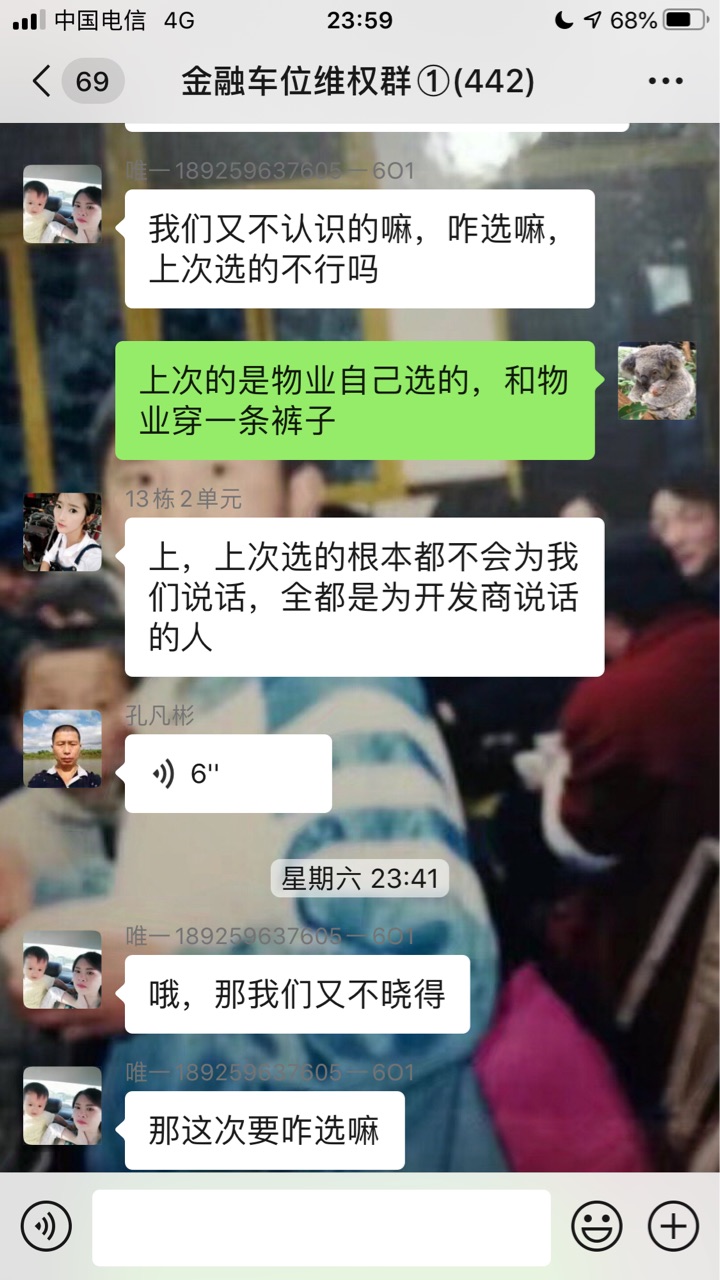Go back to the chat list
Screen dimensions: 720x1280
coord(42,81)
